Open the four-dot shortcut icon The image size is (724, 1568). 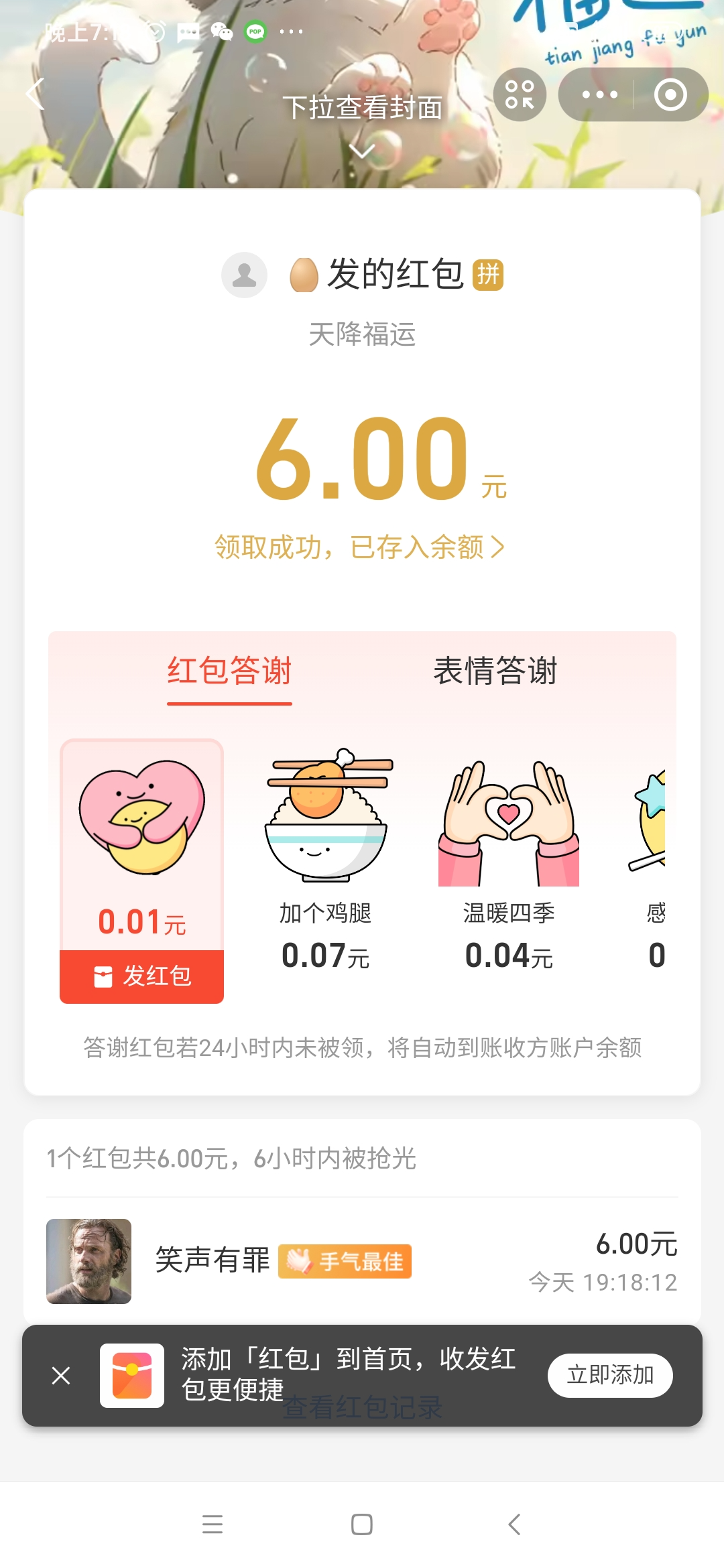520,94
